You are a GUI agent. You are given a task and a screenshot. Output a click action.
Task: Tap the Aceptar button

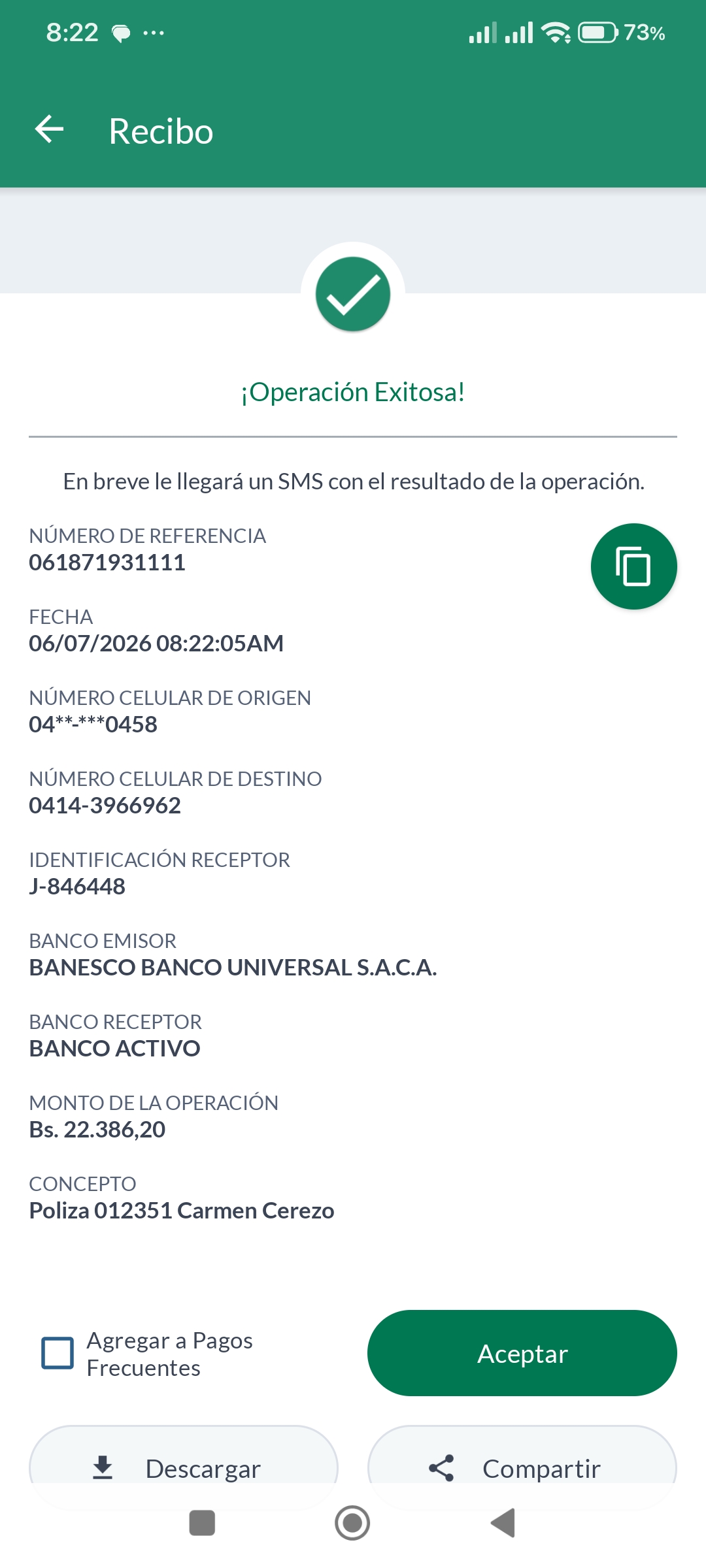[x=522, y=1353]
